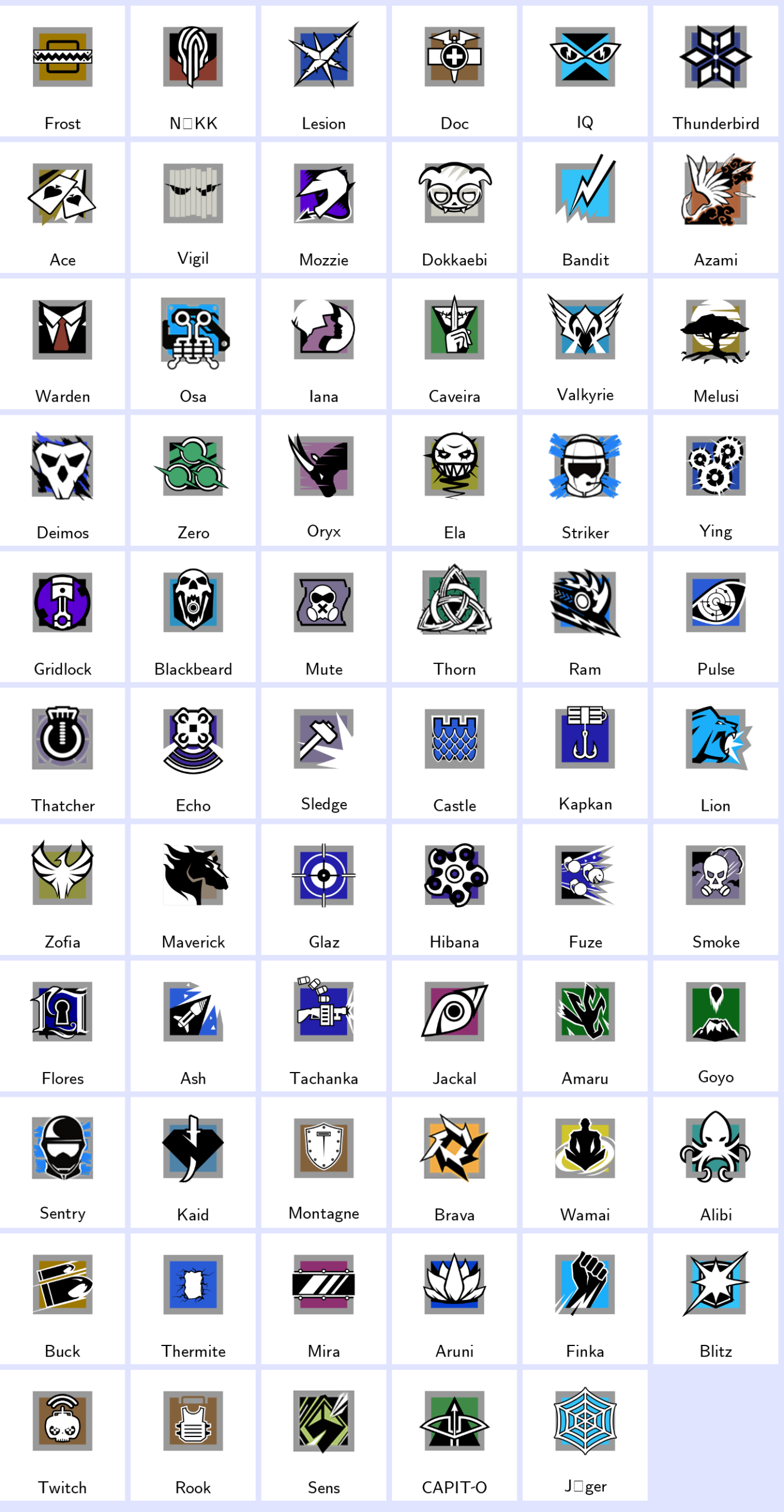Image resolution: width=784 pixels, height=1512 pixels.
Task: Tap the Maverick operator tile
Action: point(193,889)
